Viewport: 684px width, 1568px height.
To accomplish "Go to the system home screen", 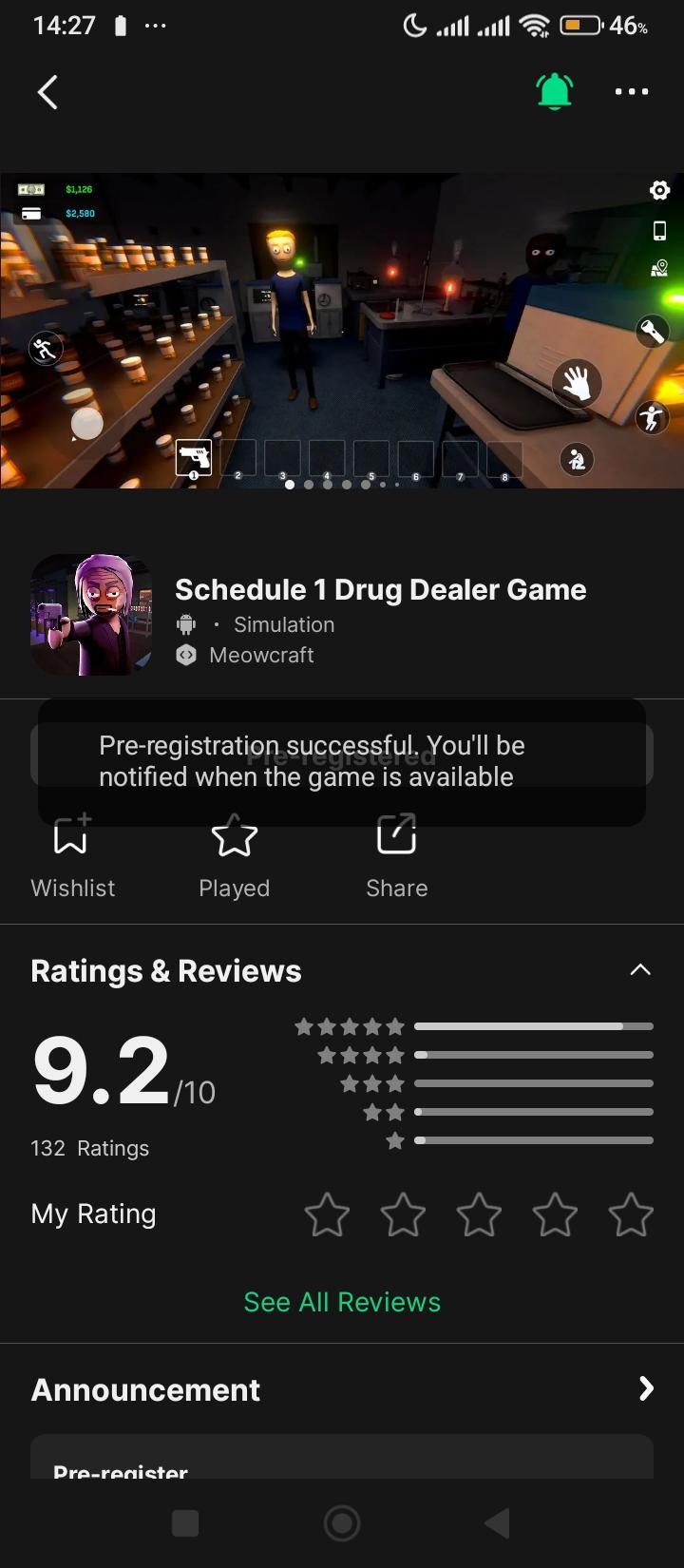I will (x=342, y=1523).
